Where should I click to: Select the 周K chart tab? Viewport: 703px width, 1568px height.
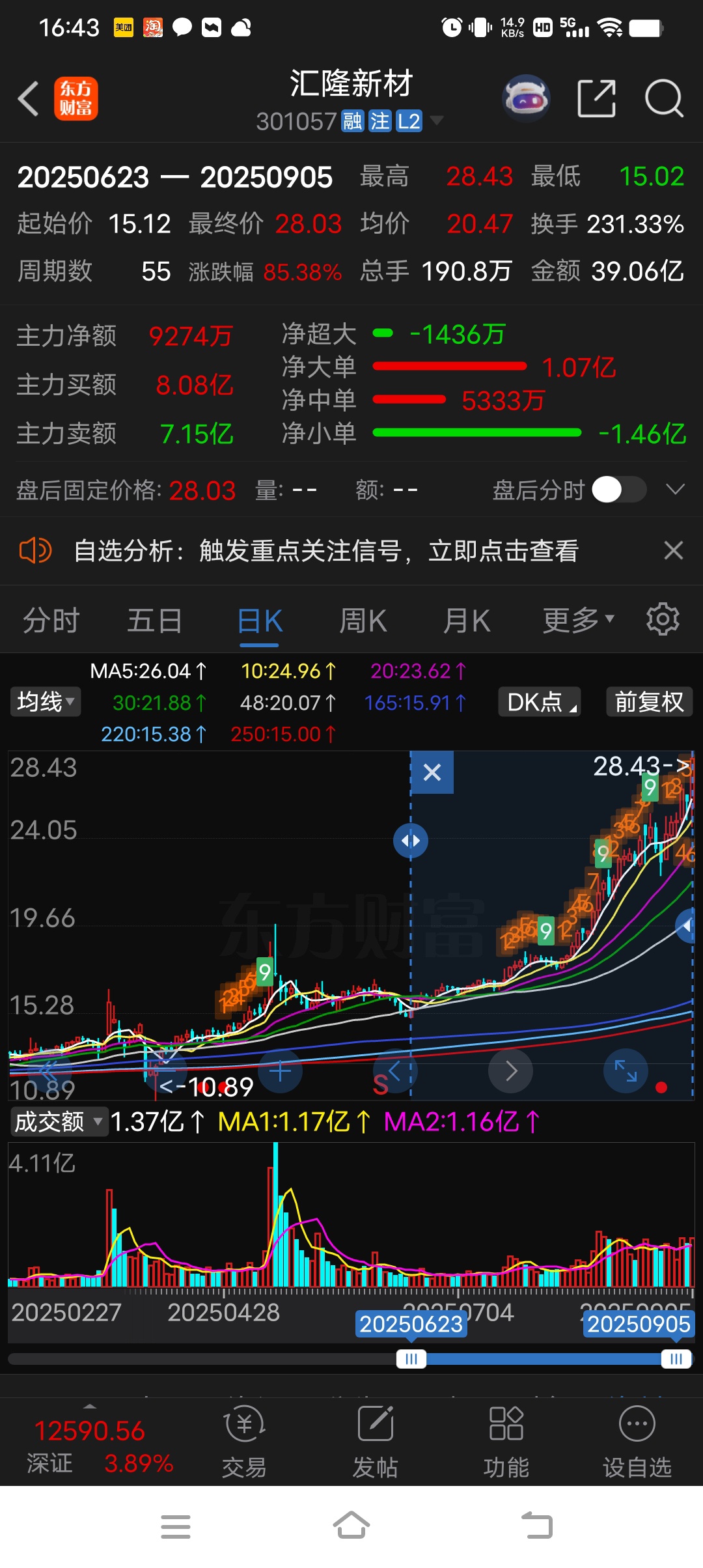pyautogui.click(x=363, y=621)
